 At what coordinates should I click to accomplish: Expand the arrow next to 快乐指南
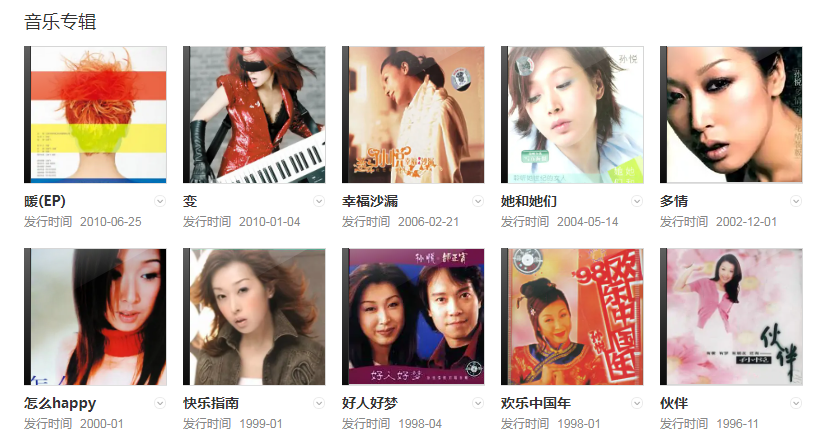(319, 403)
